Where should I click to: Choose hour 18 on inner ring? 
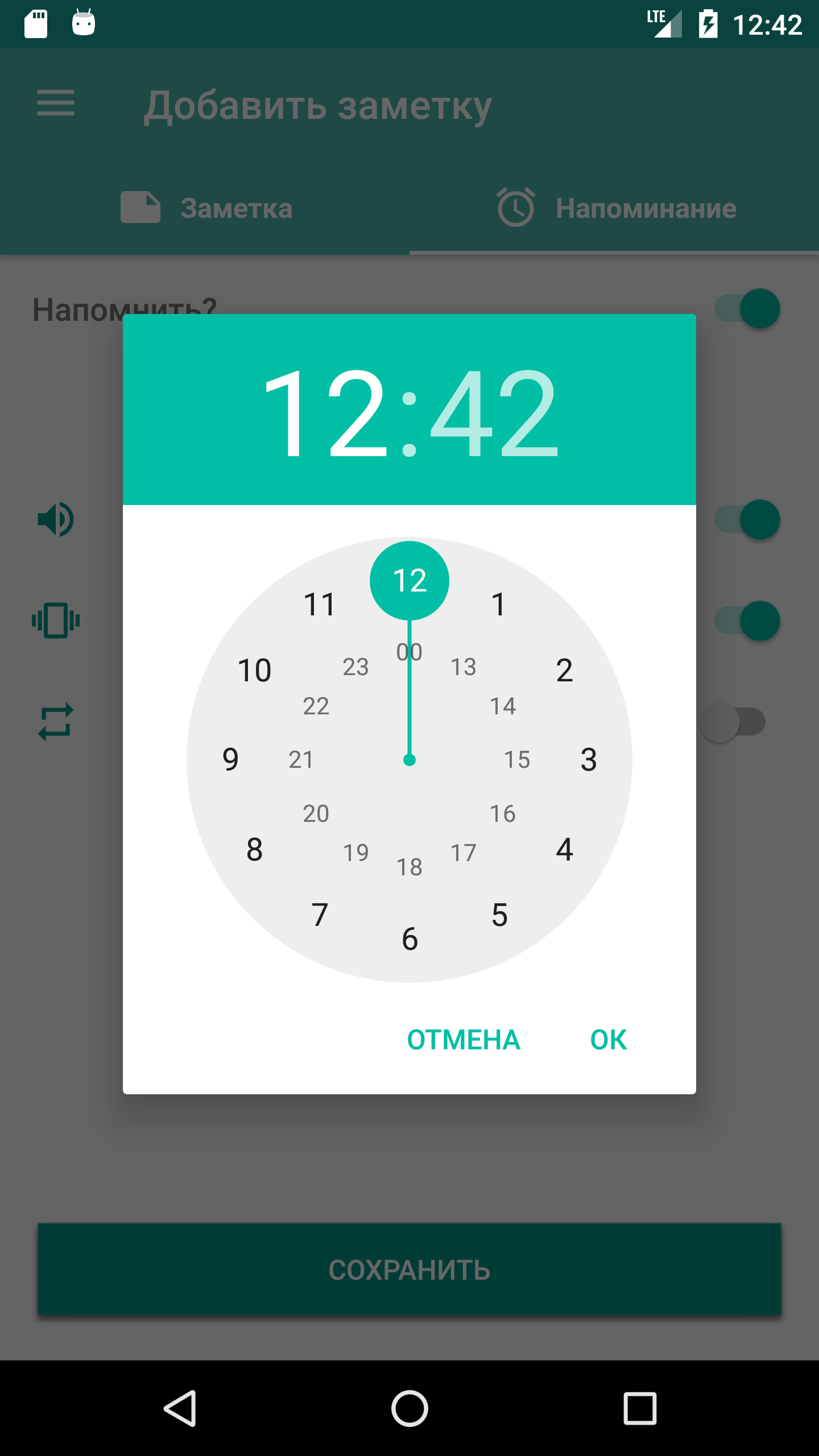[x=409, y=867]
